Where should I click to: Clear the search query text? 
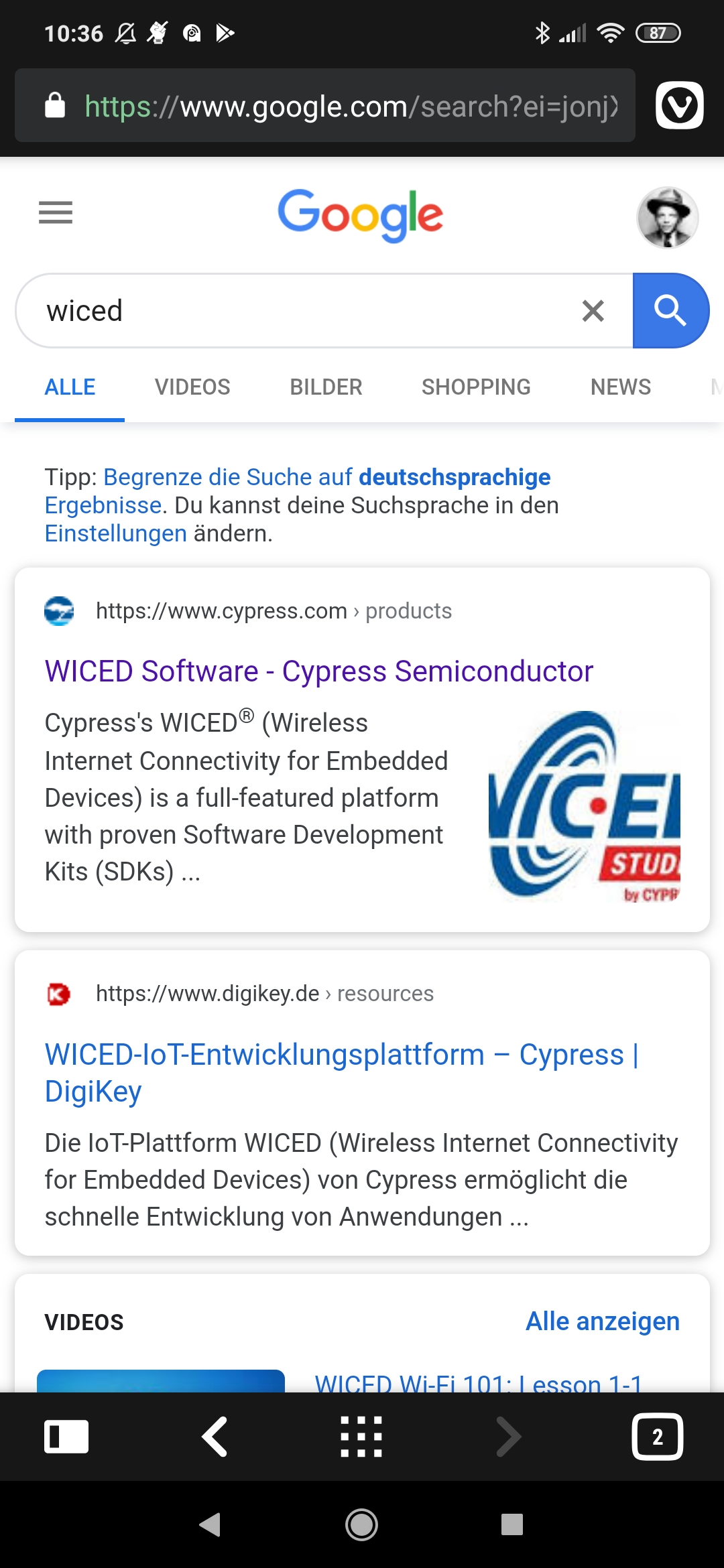593,311
